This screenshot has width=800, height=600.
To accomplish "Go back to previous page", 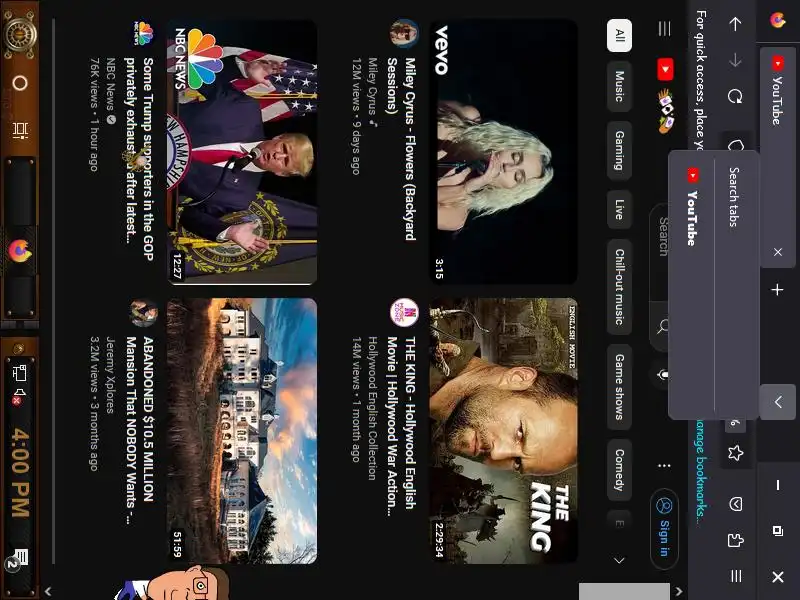I will 735,24.
